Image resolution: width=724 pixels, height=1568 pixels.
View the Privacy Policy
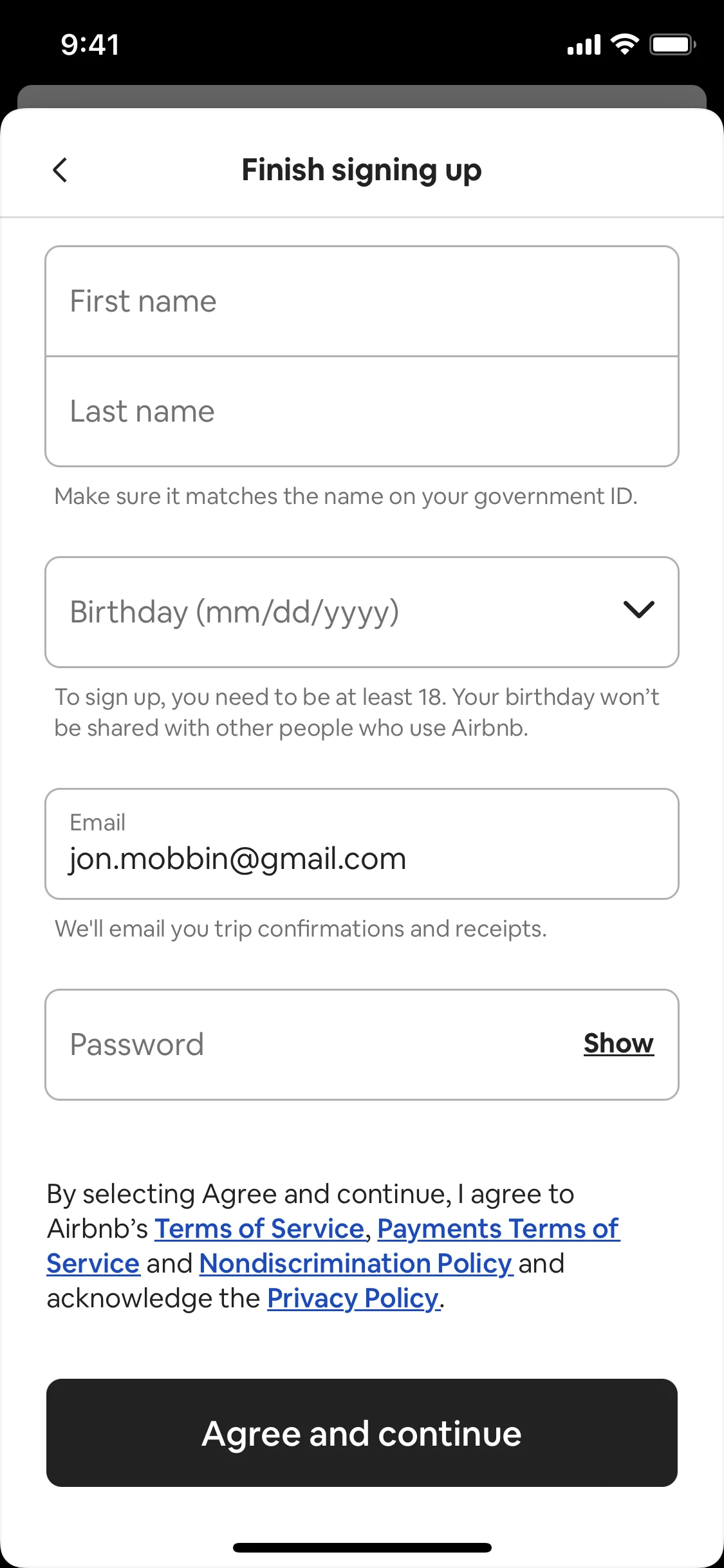pyautogui.click(x=353, y=1298)
